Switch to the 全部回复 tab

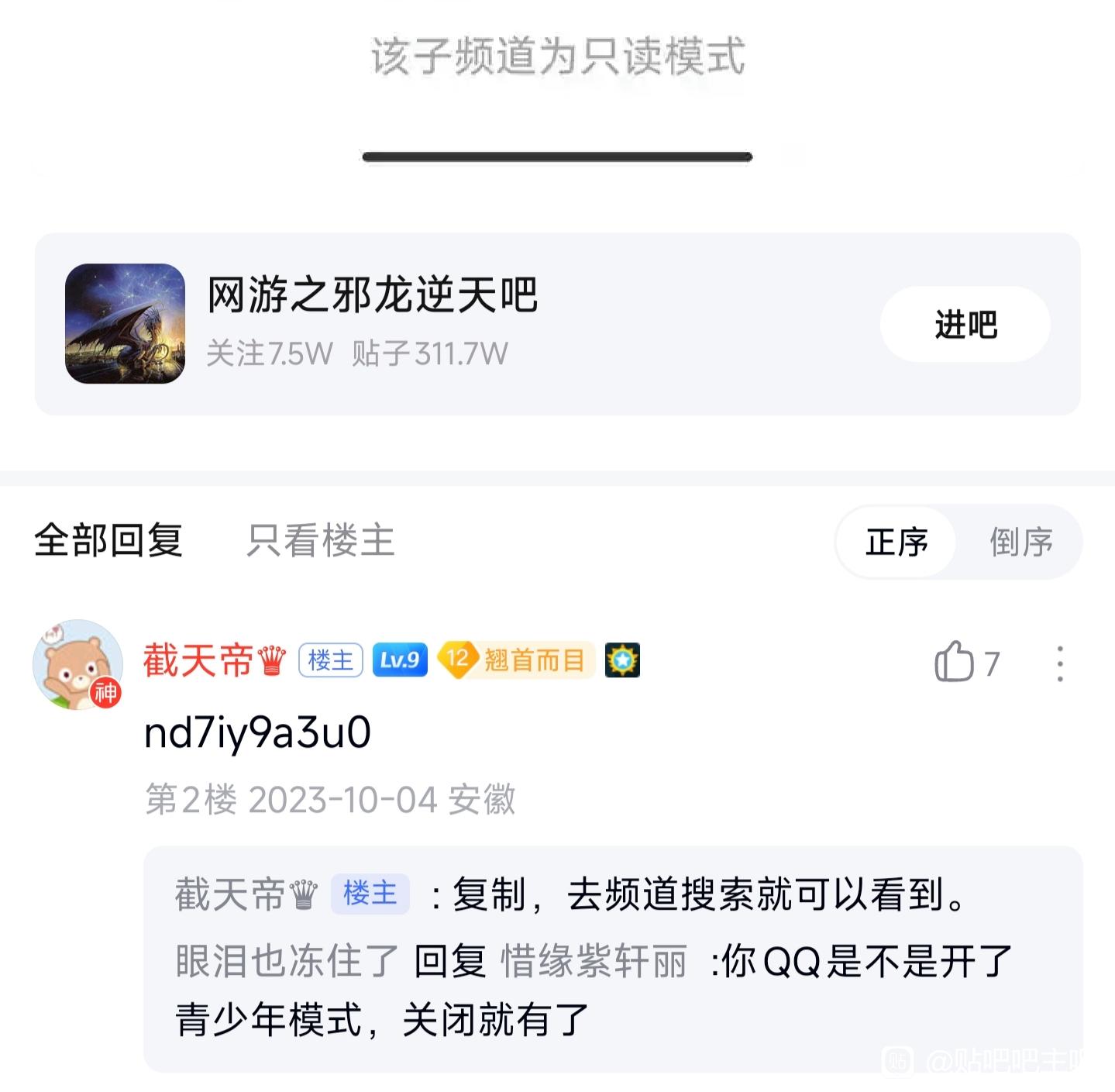click(108, 540)
